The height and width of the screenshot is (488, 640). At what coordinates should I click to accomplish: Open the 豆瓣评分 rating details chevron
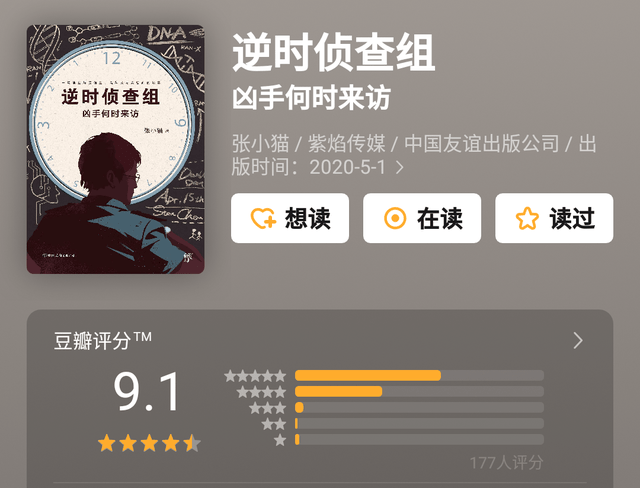click(578, 341)
